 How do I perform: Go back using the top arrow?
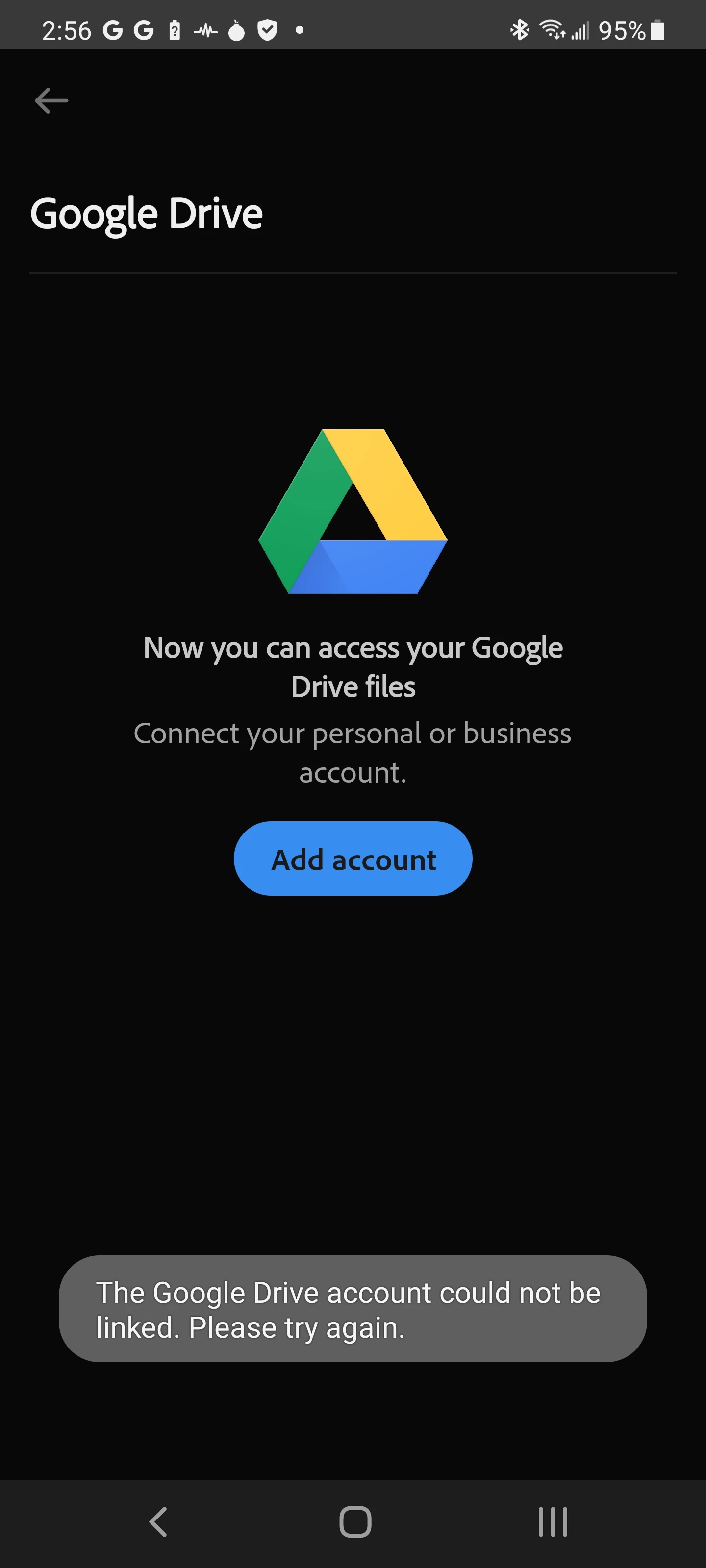coord(52,101)
